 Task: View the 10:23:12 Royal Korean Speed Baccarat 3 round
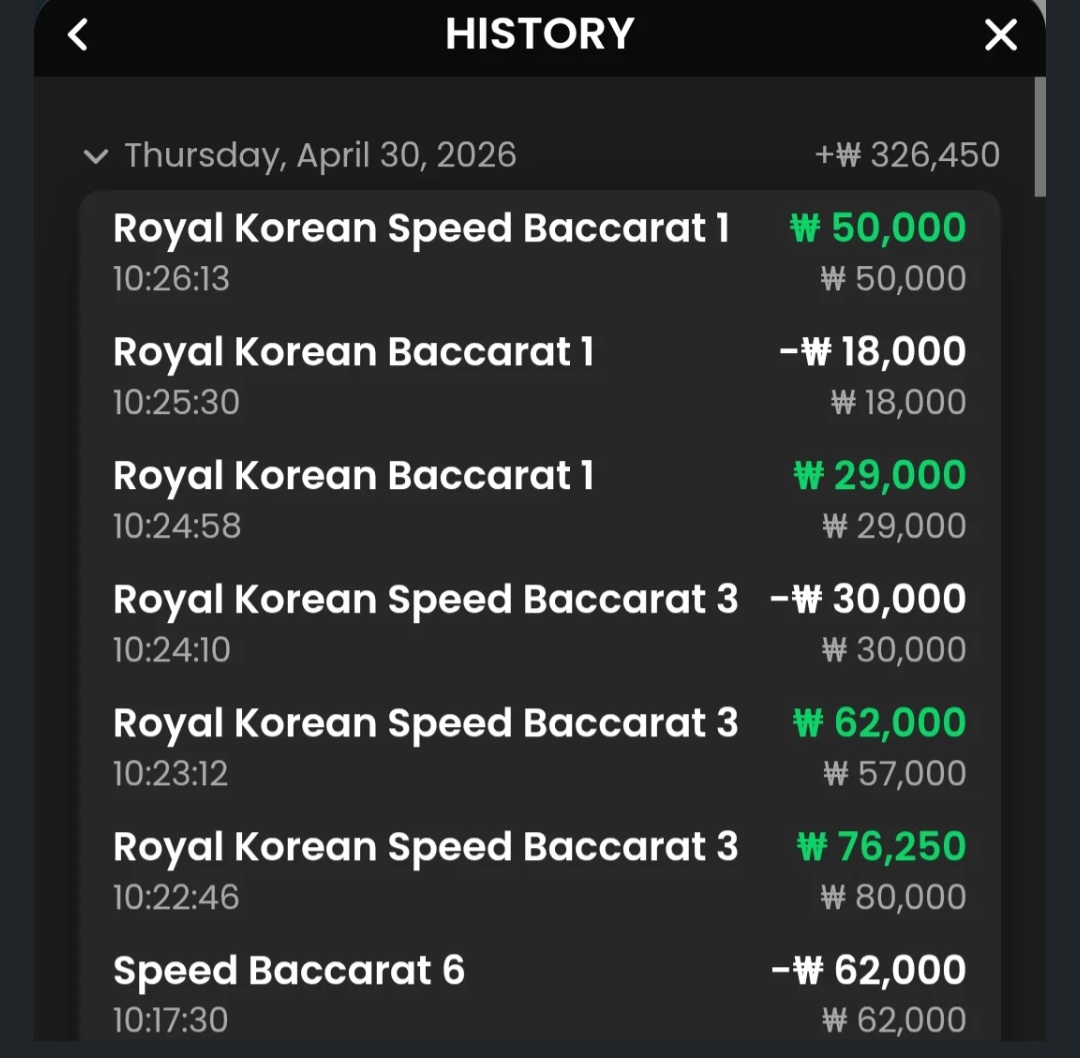point(540,747)
